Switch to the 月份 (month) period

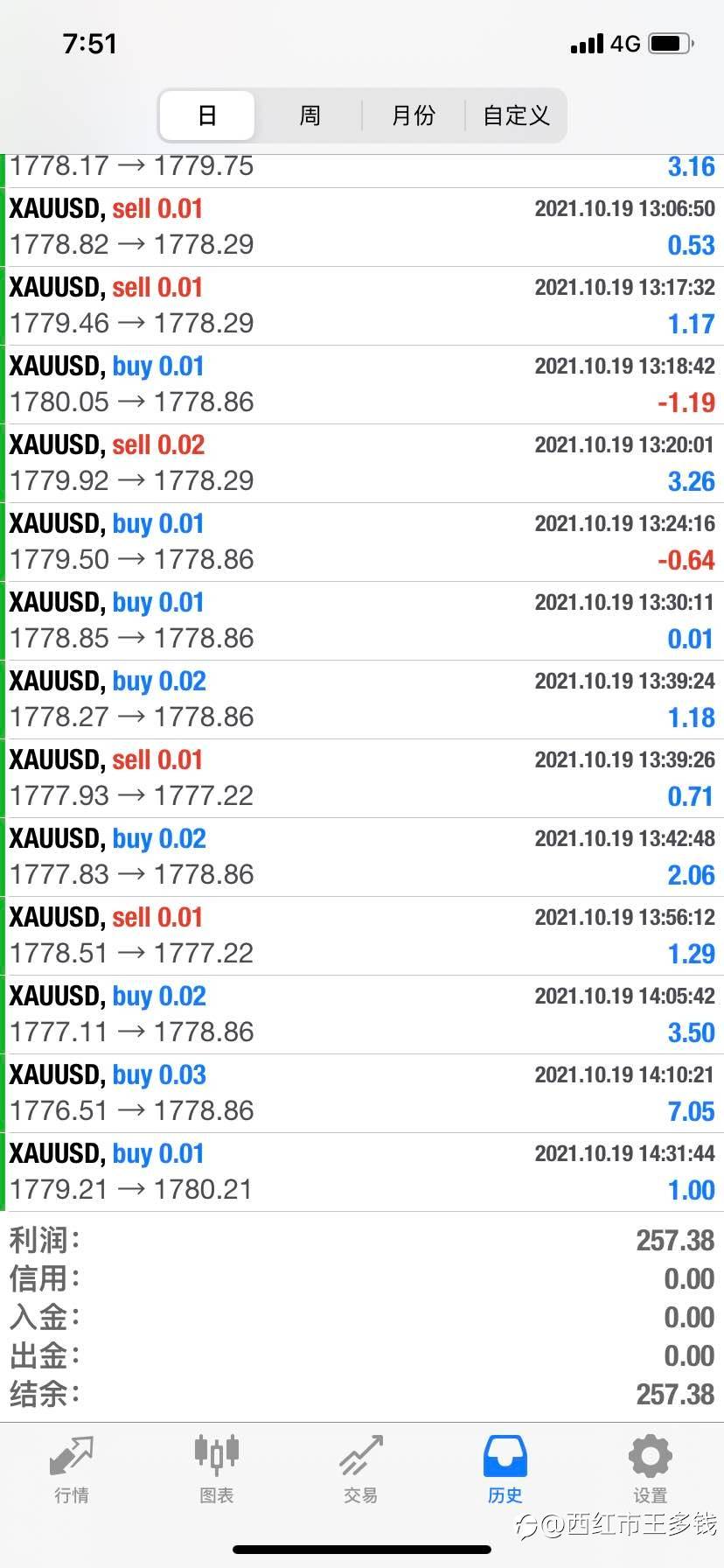[413, 115]
